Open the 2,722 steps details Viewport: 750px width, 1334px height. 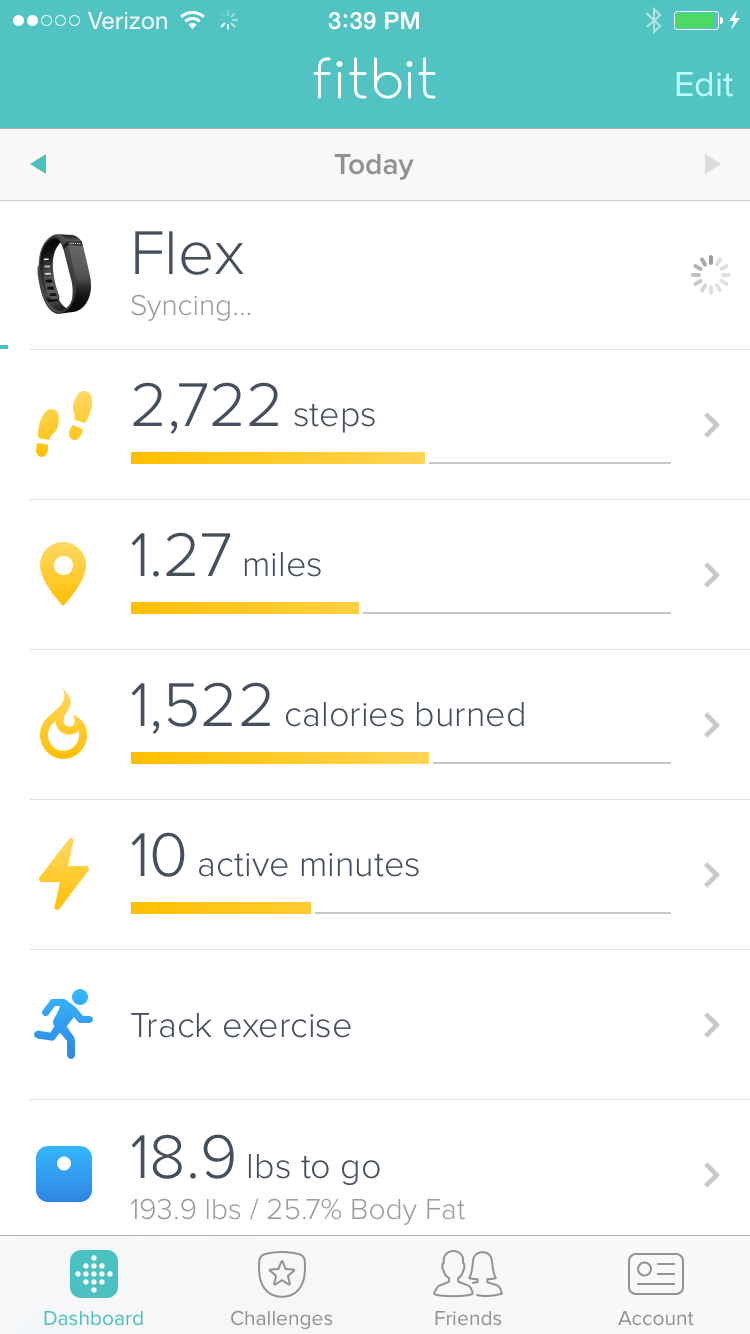coord(375,425)
